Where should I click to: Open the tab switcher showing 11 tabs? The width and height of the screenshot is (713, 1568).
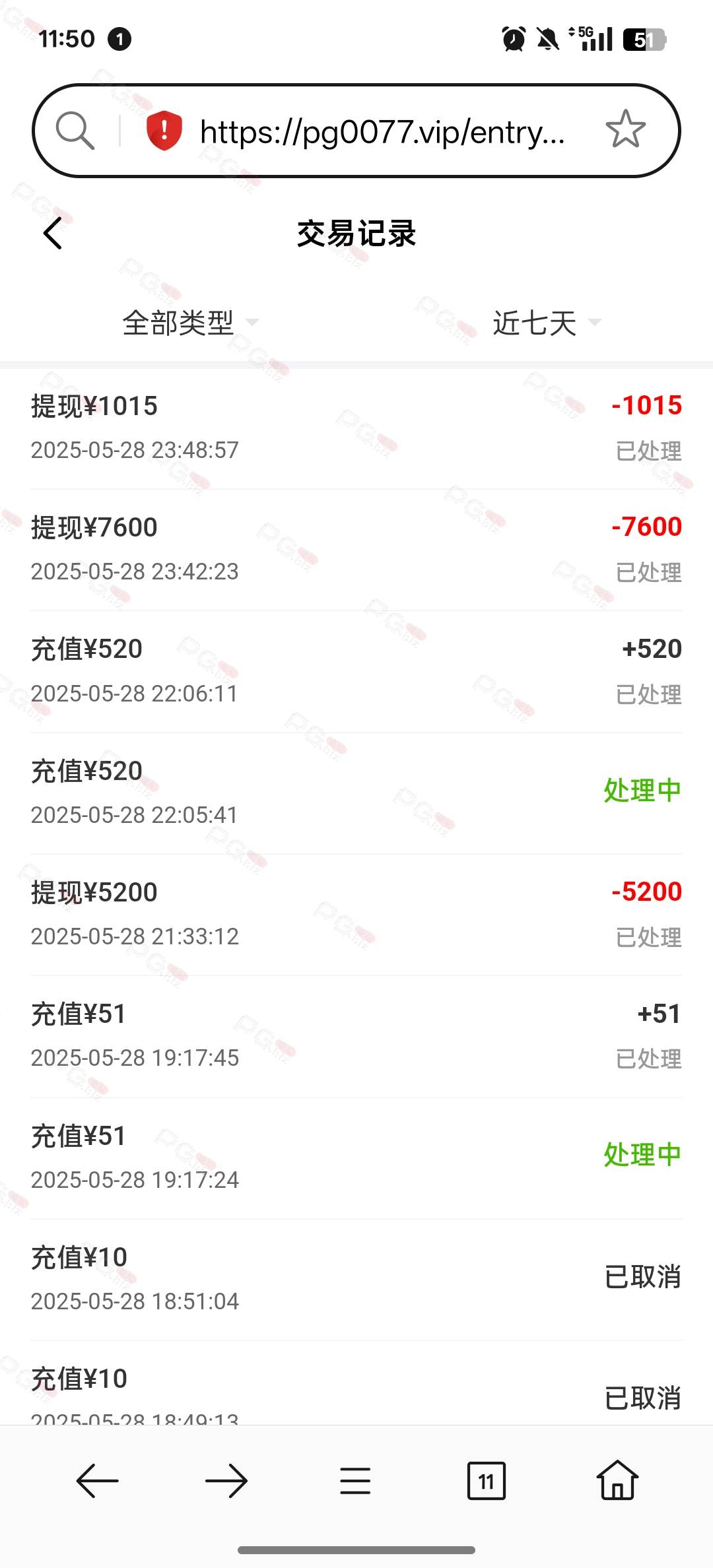point(486,1482)
